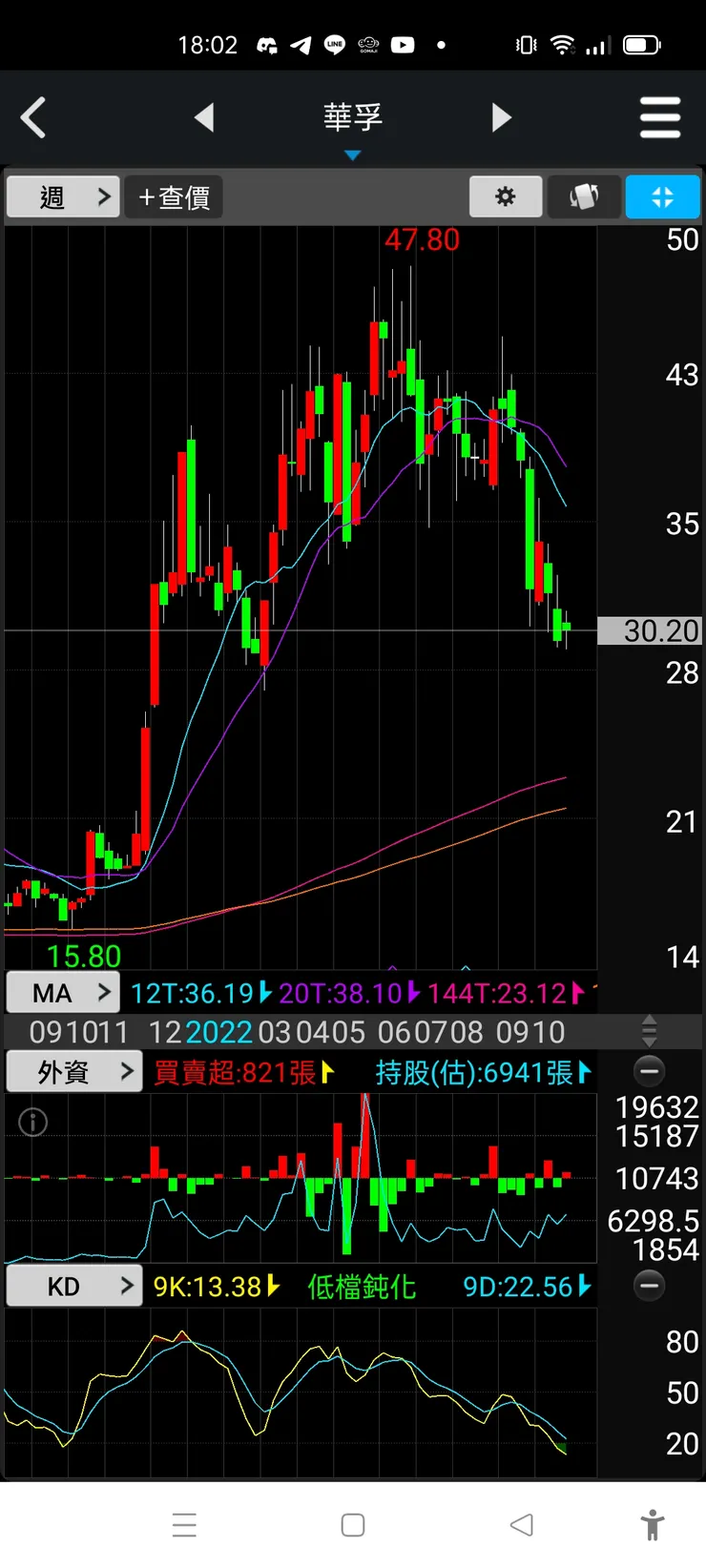Switch to the previous stock
Image resolution: width=706 pixels, height=1568 pixels.
point(204,118)
